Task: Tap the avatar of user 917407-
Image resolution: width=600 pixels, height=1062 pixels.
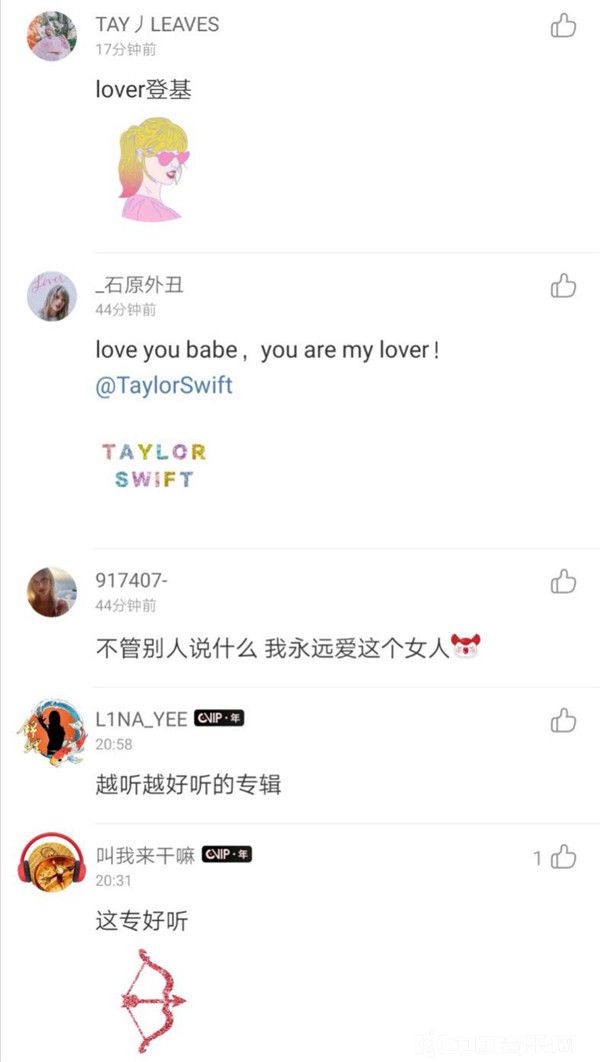Action: click(x=51, y=592)
